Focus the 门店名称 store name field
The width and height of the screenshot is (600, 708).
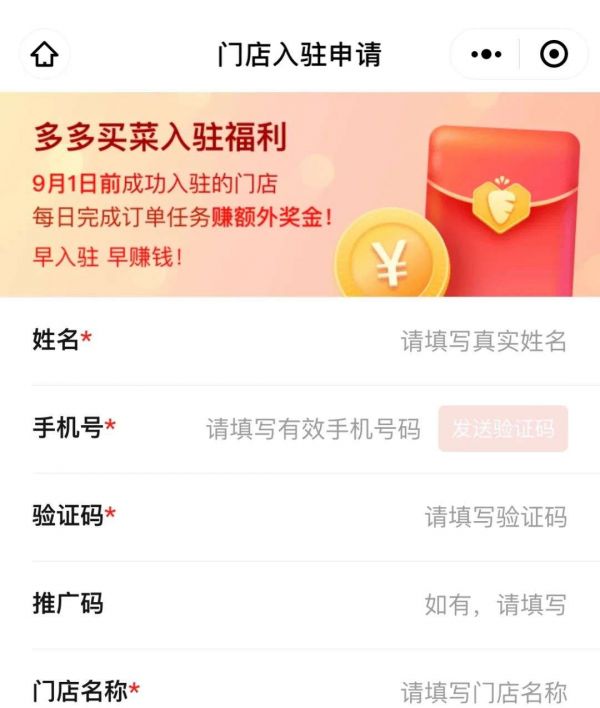pyautogui.click(x=483, y=691)
